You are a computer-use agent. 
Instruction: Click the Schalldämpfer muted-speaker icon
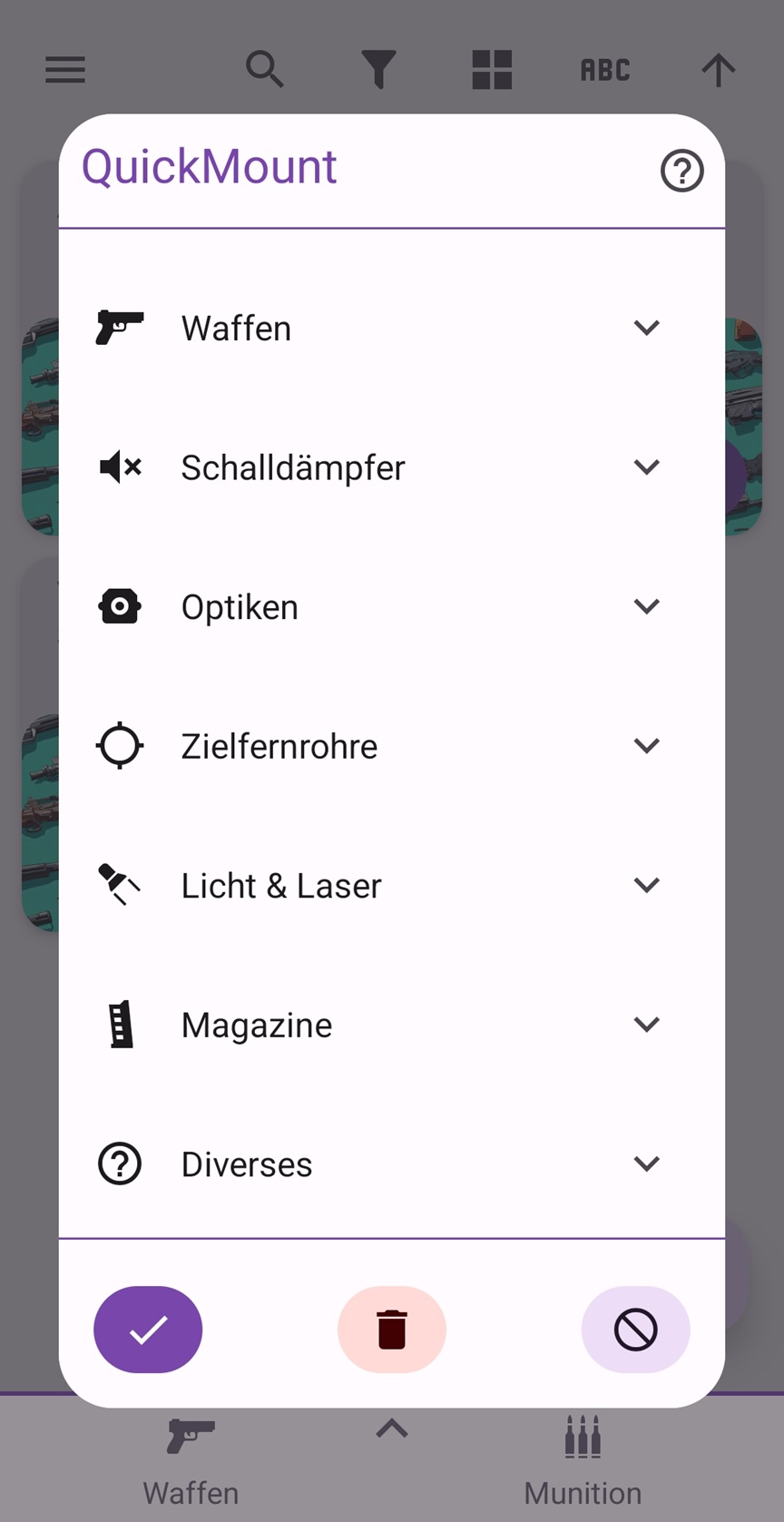pyautogui.click(x=119, y=466)
